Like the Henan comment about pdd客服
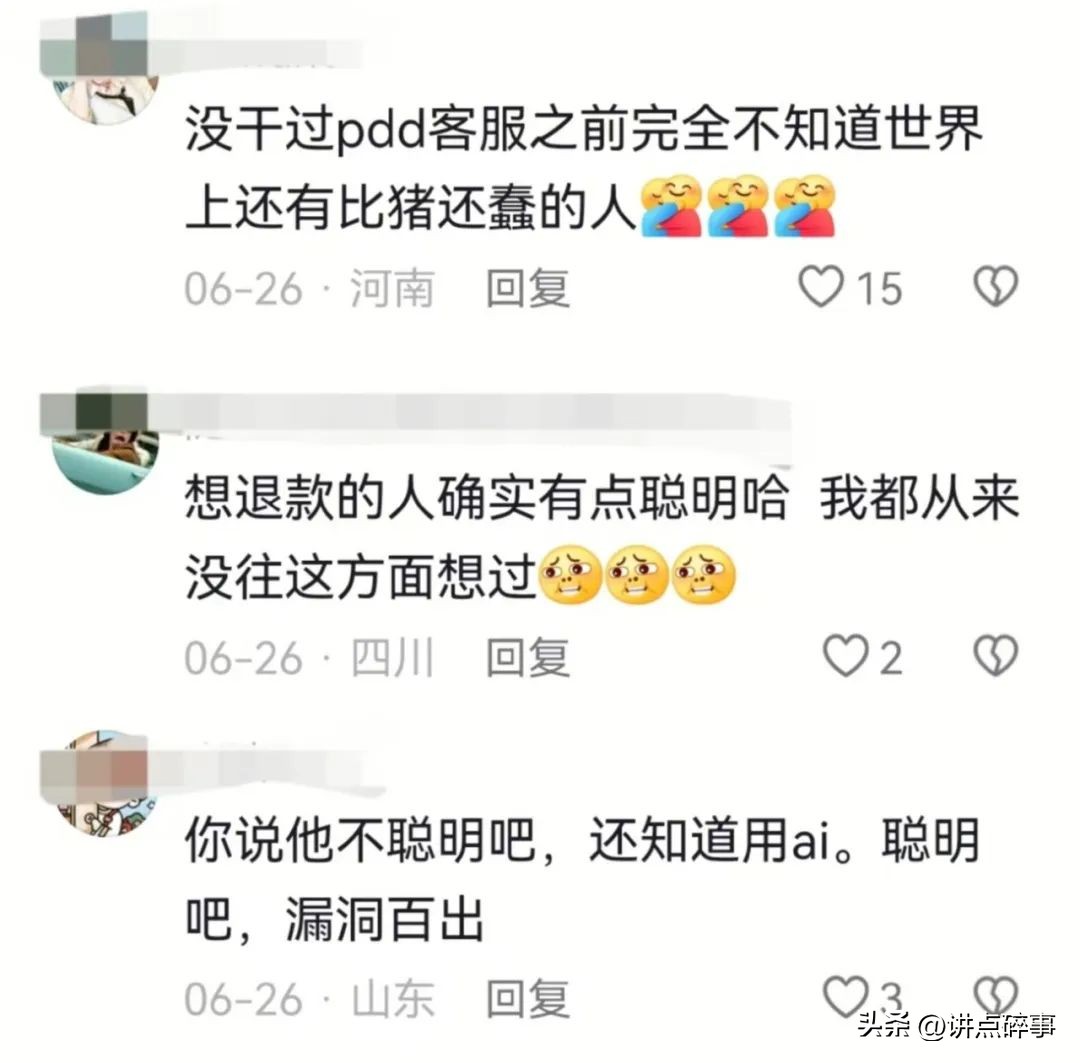The width and height of the screenshot is (1080, 1063). pyautogui.click(x=821, y=286)
